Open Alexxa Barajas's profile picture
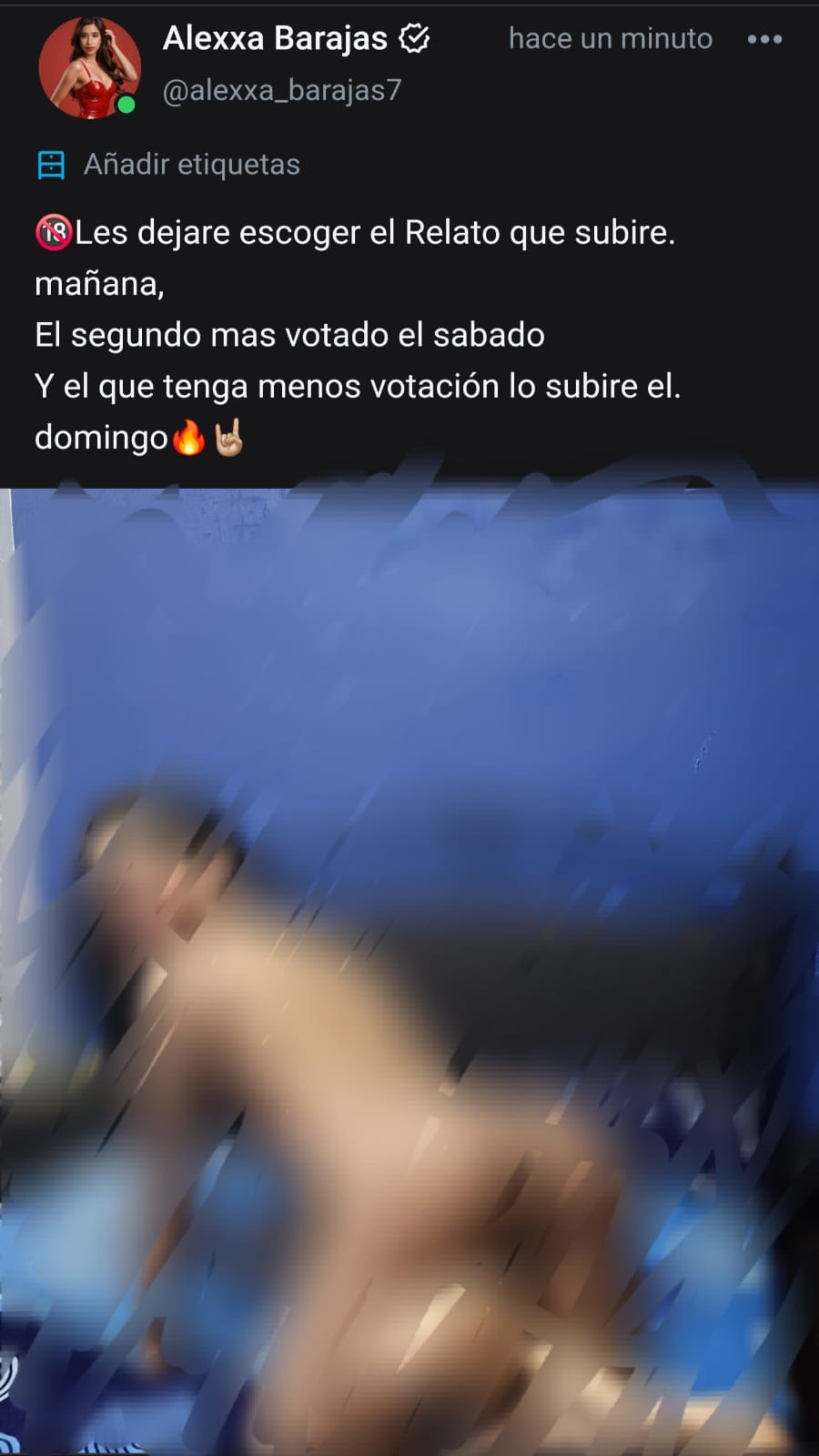The height and width of the screenshot is (1456, 819). [x=89, y=67]
